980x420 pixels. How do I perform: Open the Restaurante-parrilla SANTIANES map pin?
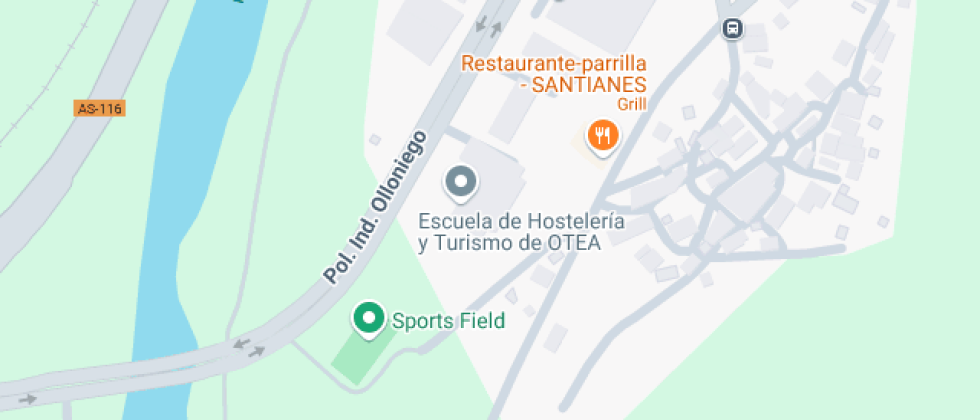click(601, 135)
